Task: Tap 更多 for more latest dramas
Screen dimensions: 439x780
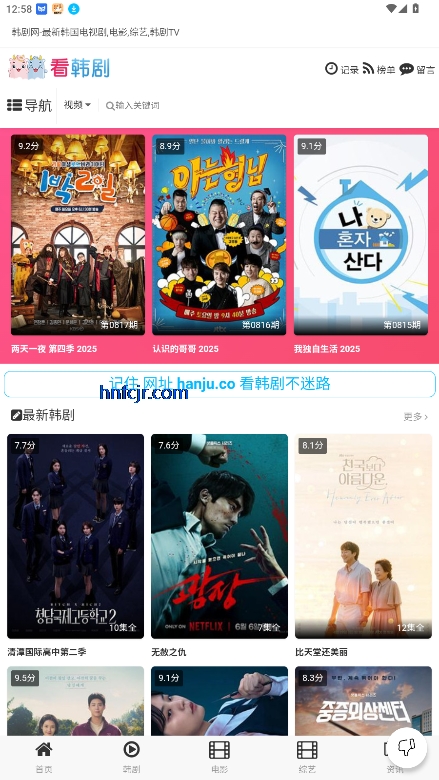Action: click(x=416, y=417)
